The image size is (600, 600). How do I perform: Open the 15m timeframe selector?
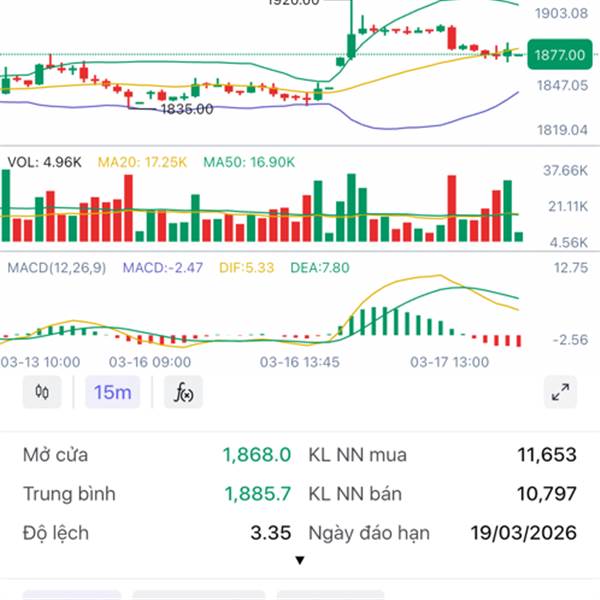tap(112, 392)
